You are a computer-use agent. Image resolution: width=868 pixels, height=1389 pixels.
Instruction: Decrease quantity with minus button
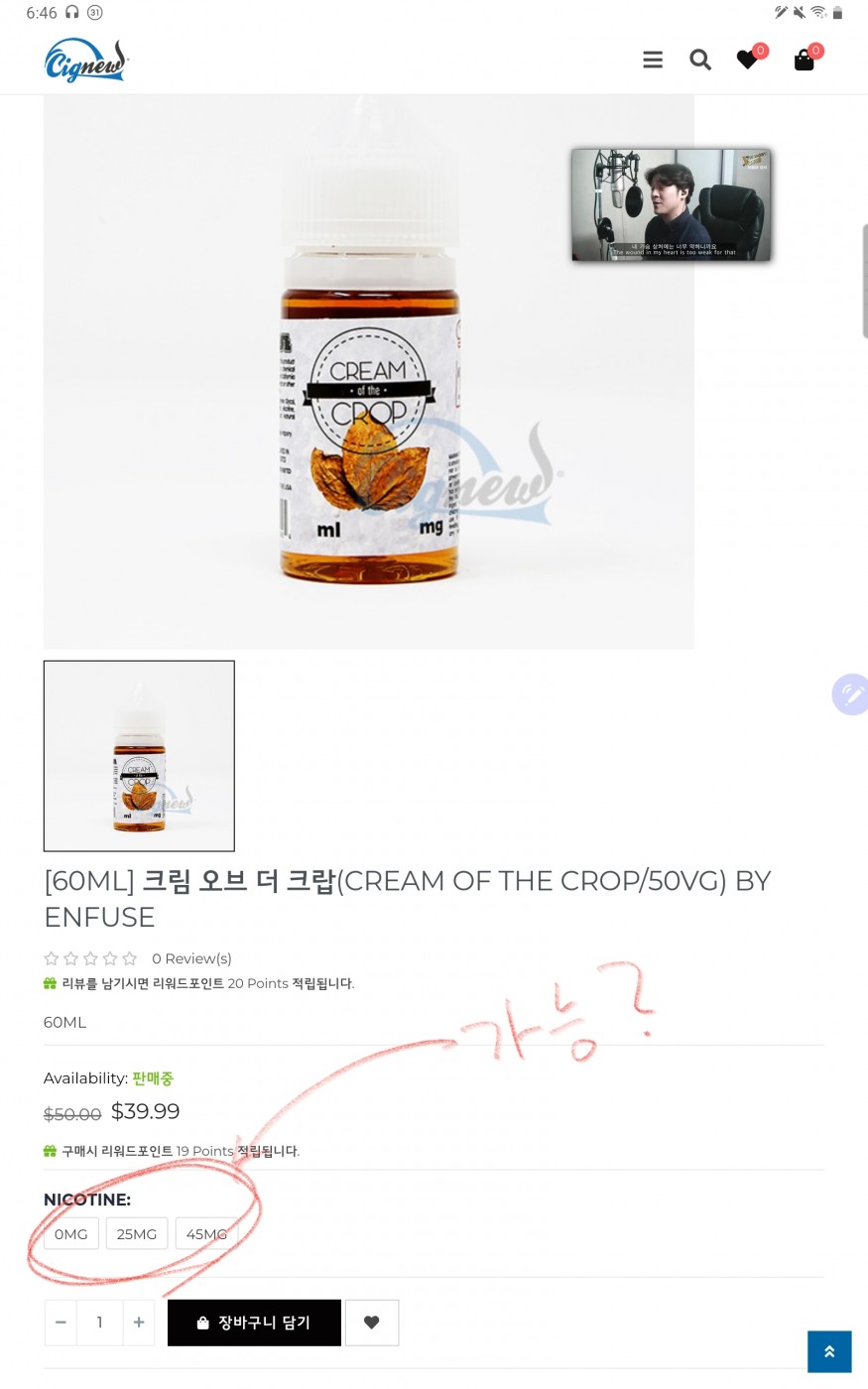point(61,1323)
